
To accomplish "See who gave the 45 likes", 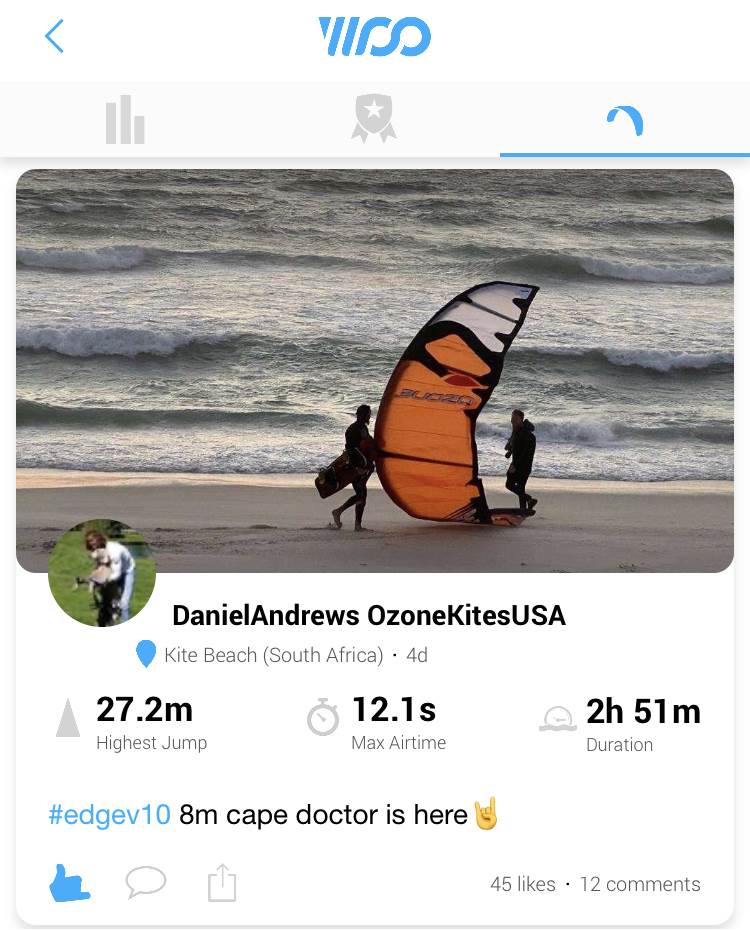I will coord(522,885).
